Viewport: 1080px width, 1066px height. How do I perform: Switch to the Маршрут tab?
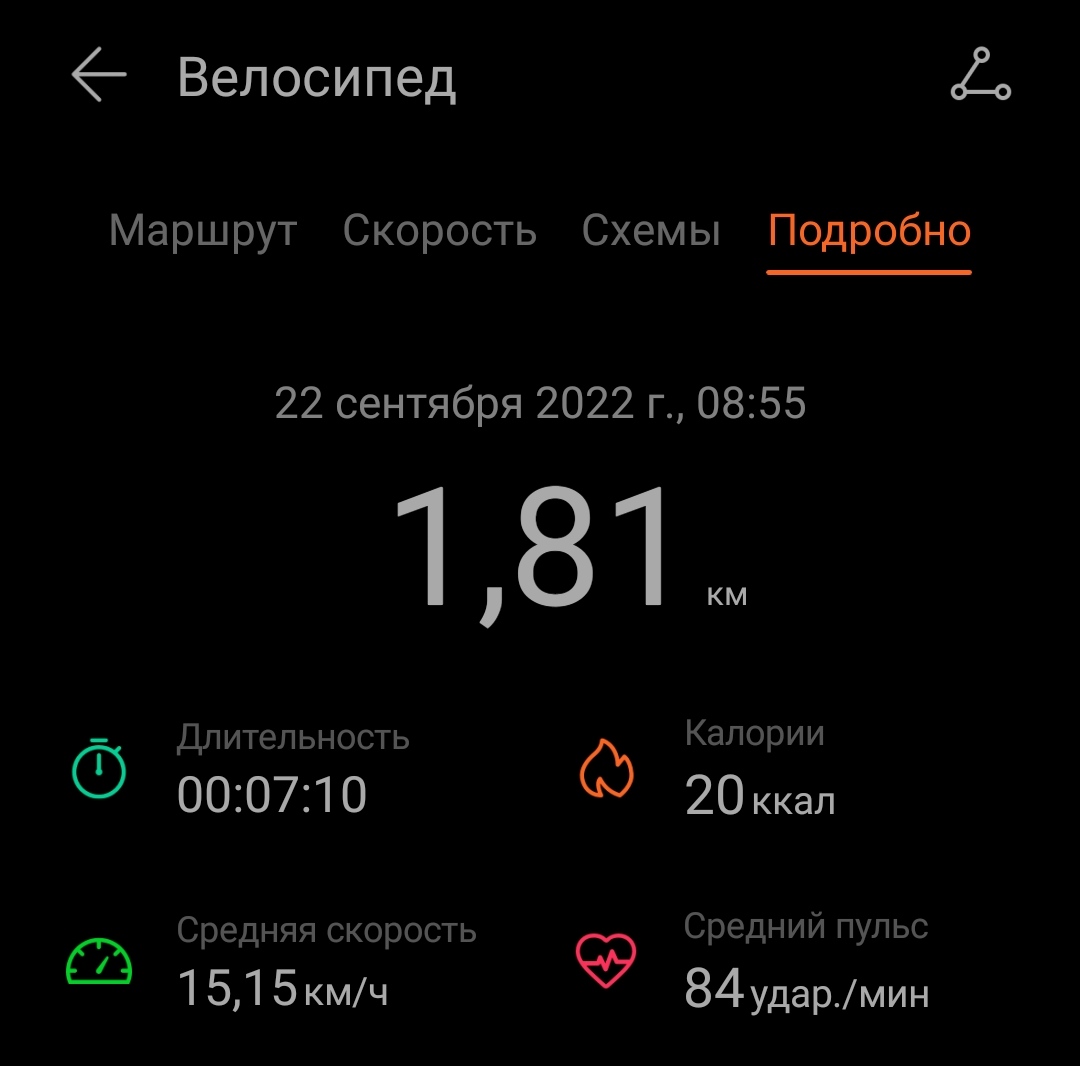203,231
